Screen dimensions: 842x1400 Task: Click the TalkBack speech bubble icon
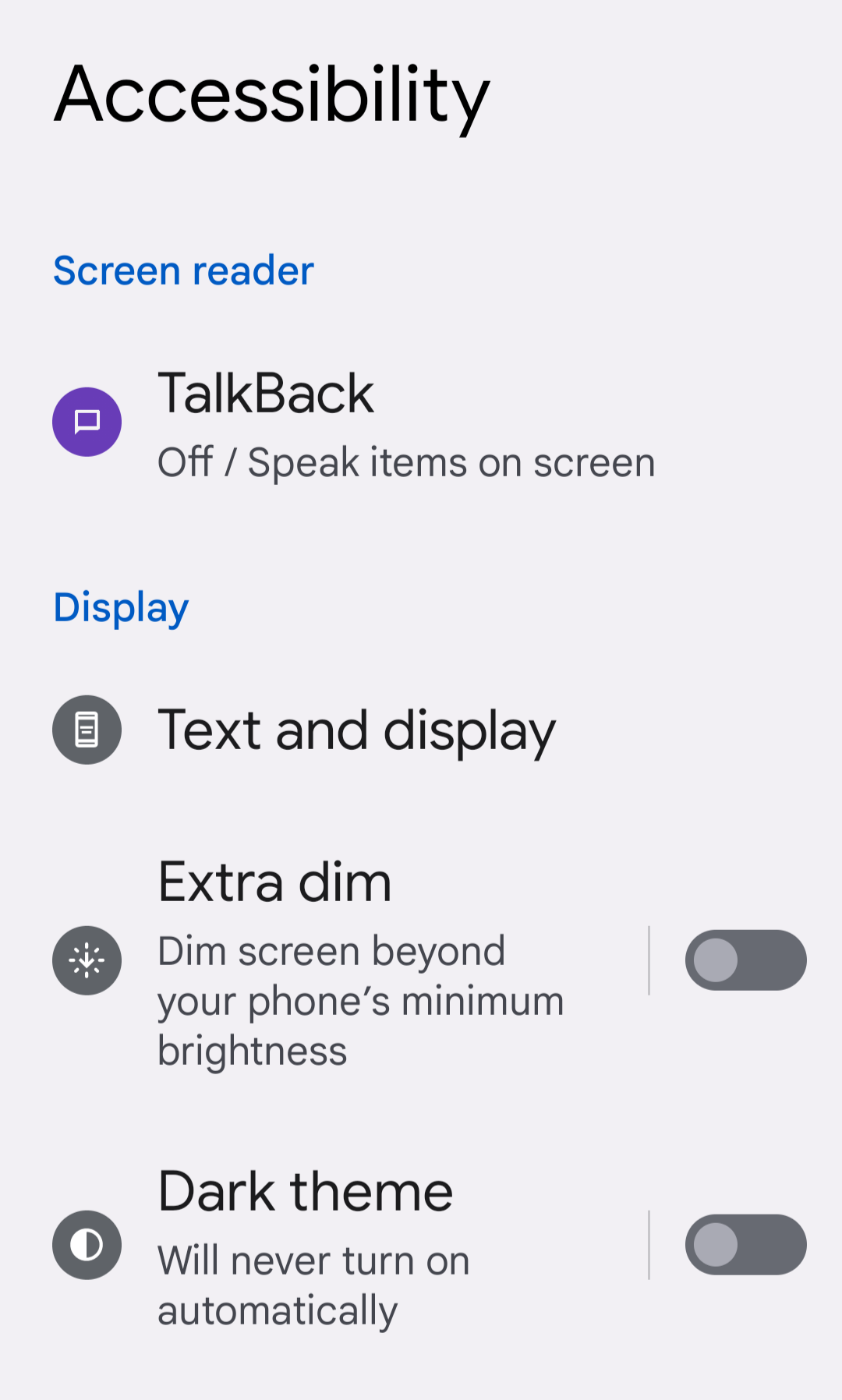87,421
